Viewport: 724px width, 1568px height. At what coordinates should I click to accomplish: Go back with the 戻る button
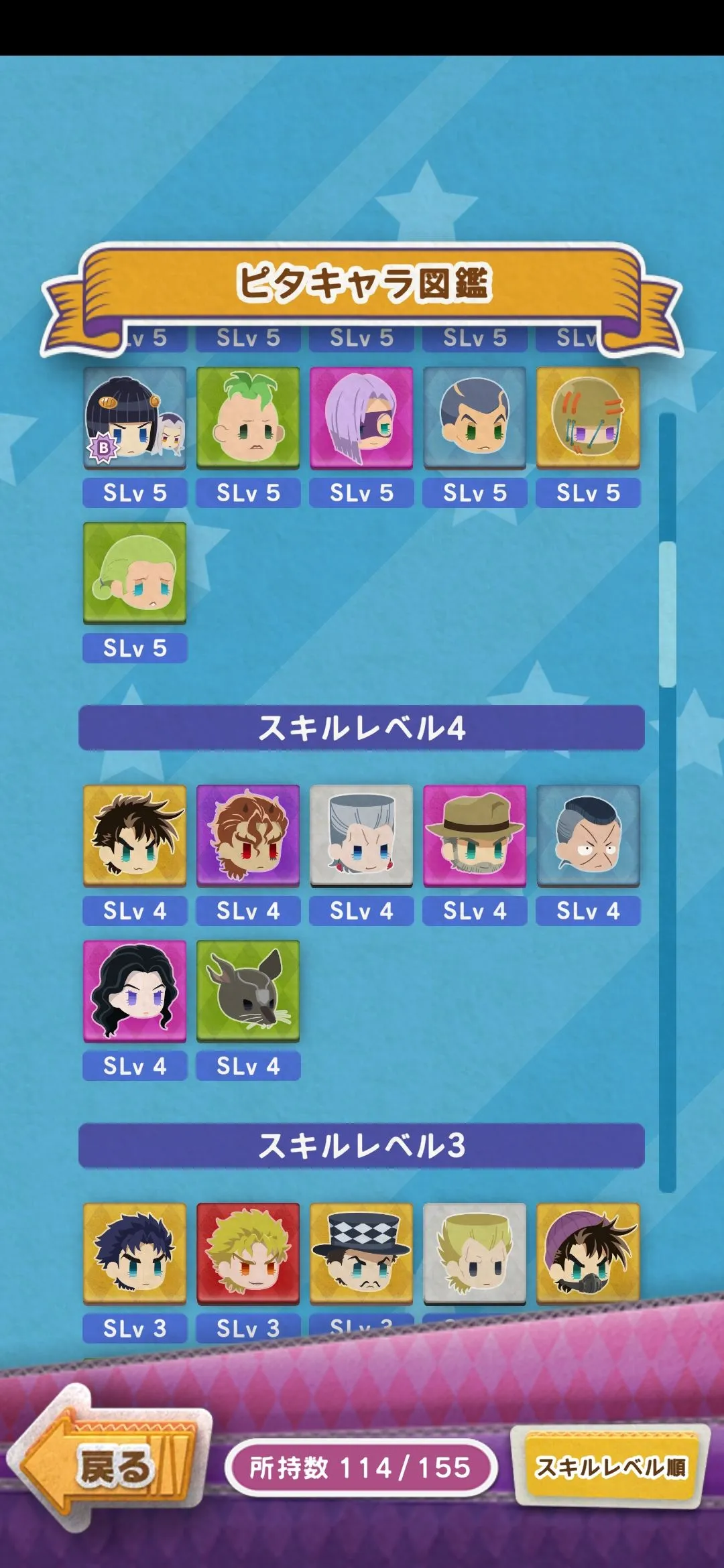click(x=111, y=1466)
